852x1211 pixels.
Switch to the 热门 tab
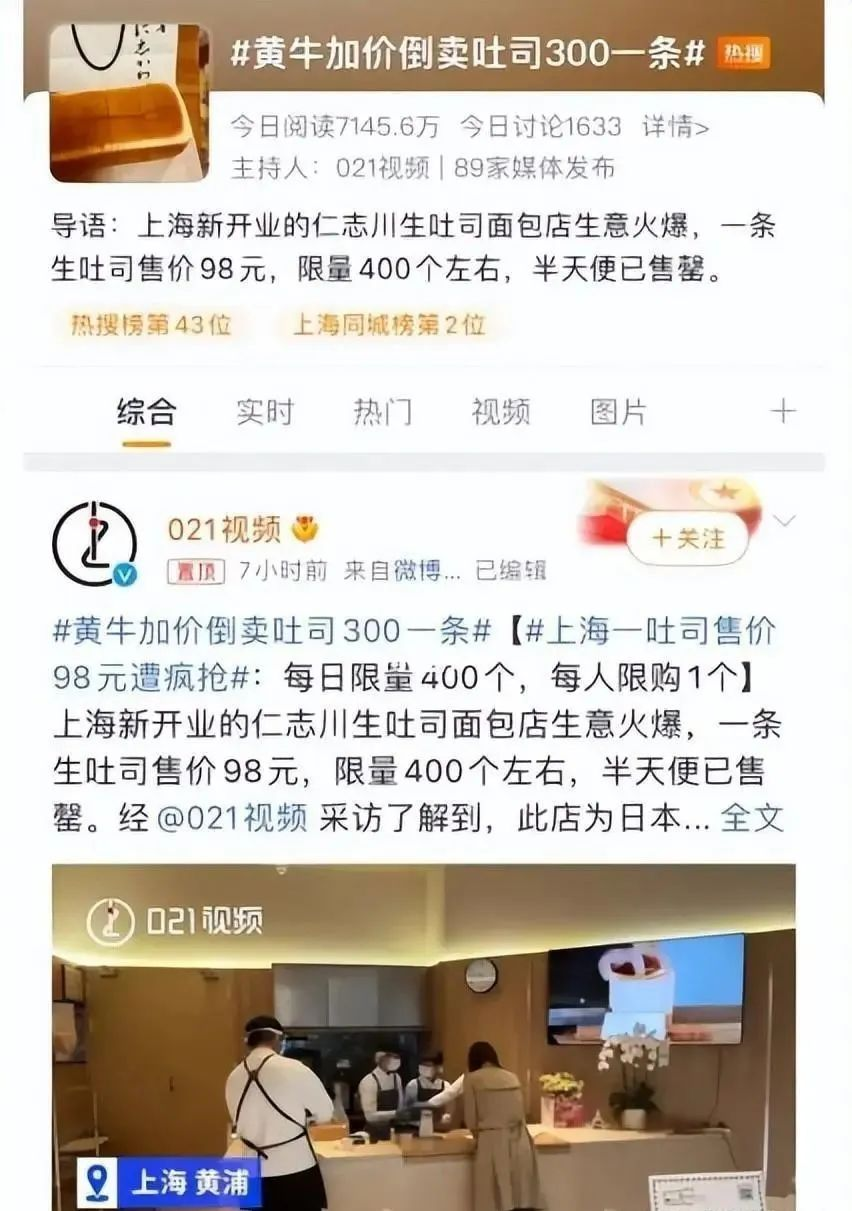[x=382, y=412]
